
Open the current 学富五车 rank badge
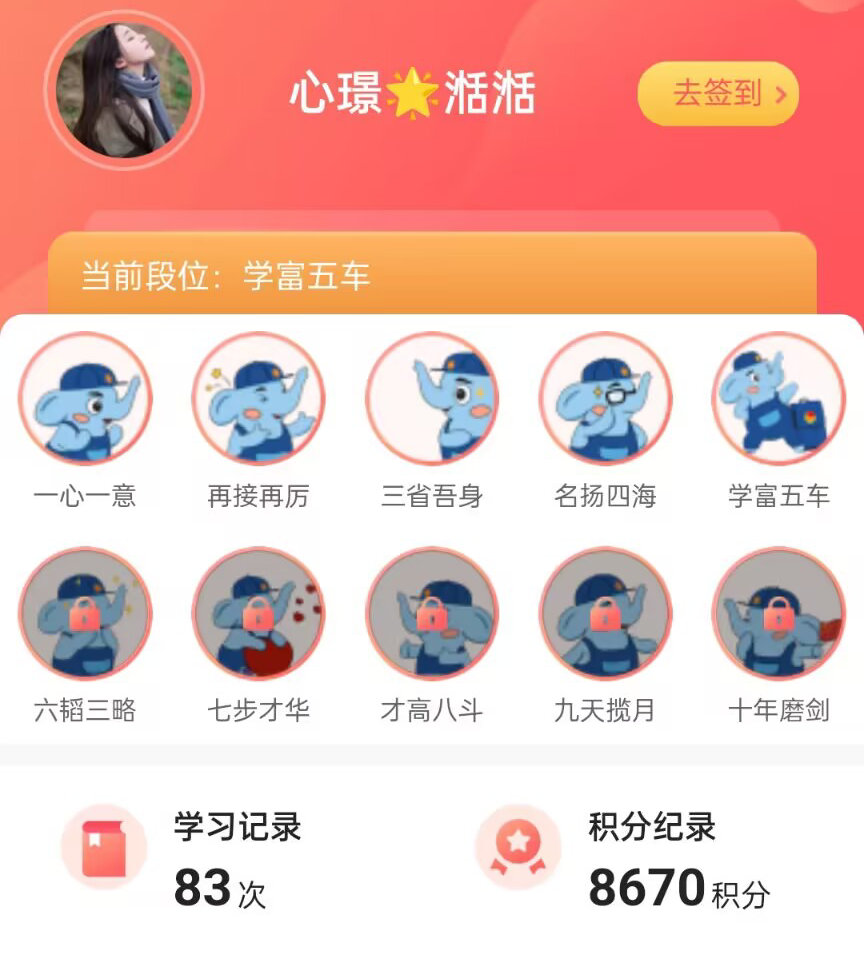click(x=778, y=398)
